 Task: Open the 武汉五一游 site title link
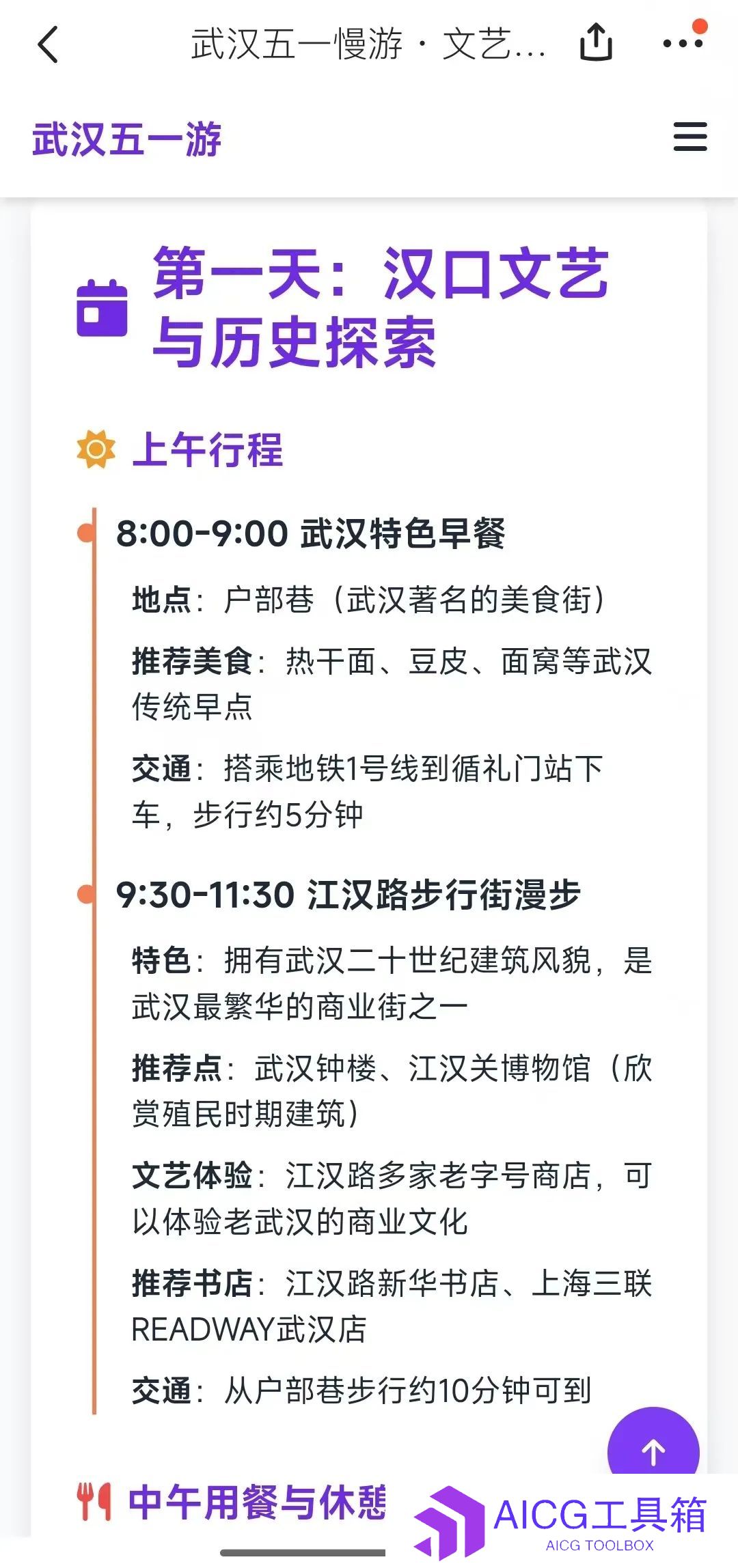coord(127,139)
